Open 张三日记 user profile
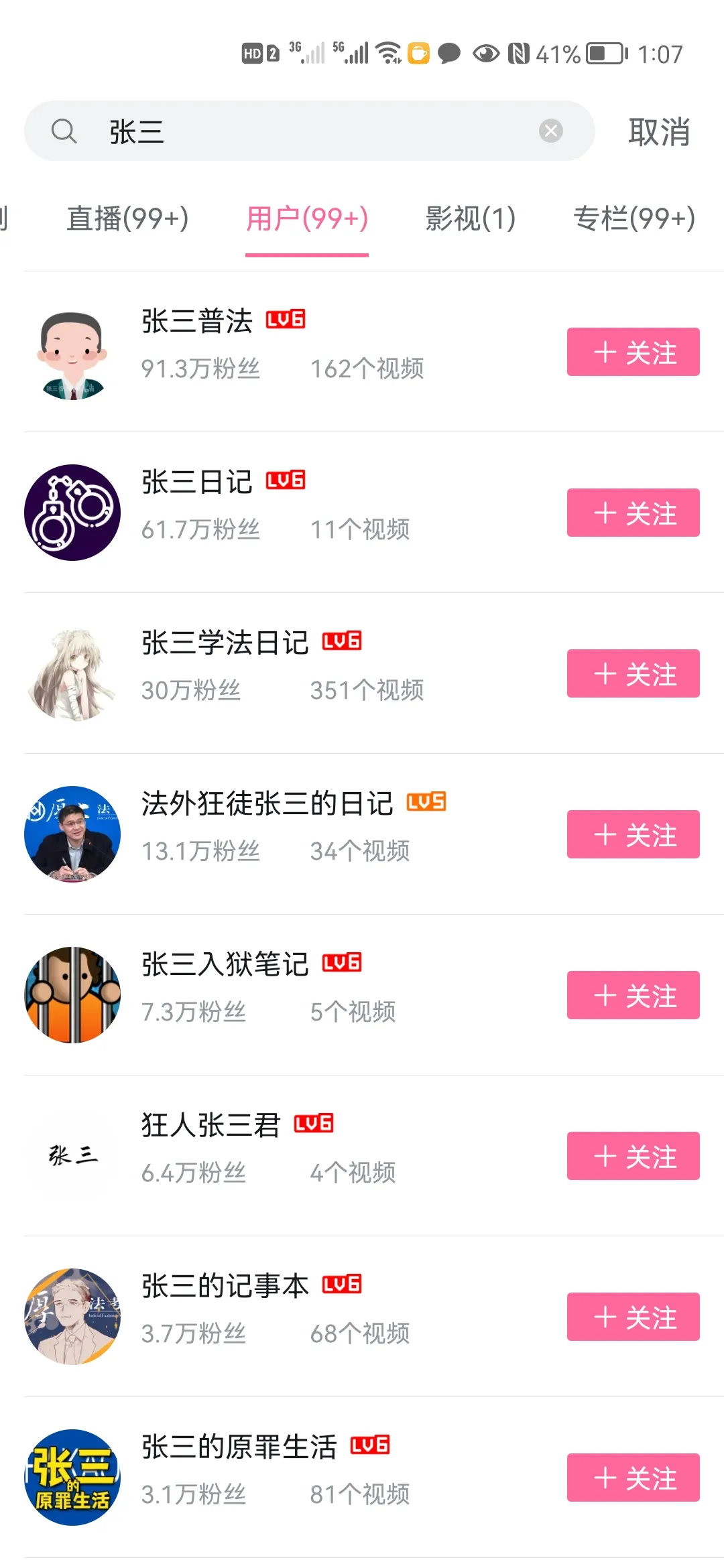The height and width of the screenshot is (1568, 724). (x=197, y=482)
